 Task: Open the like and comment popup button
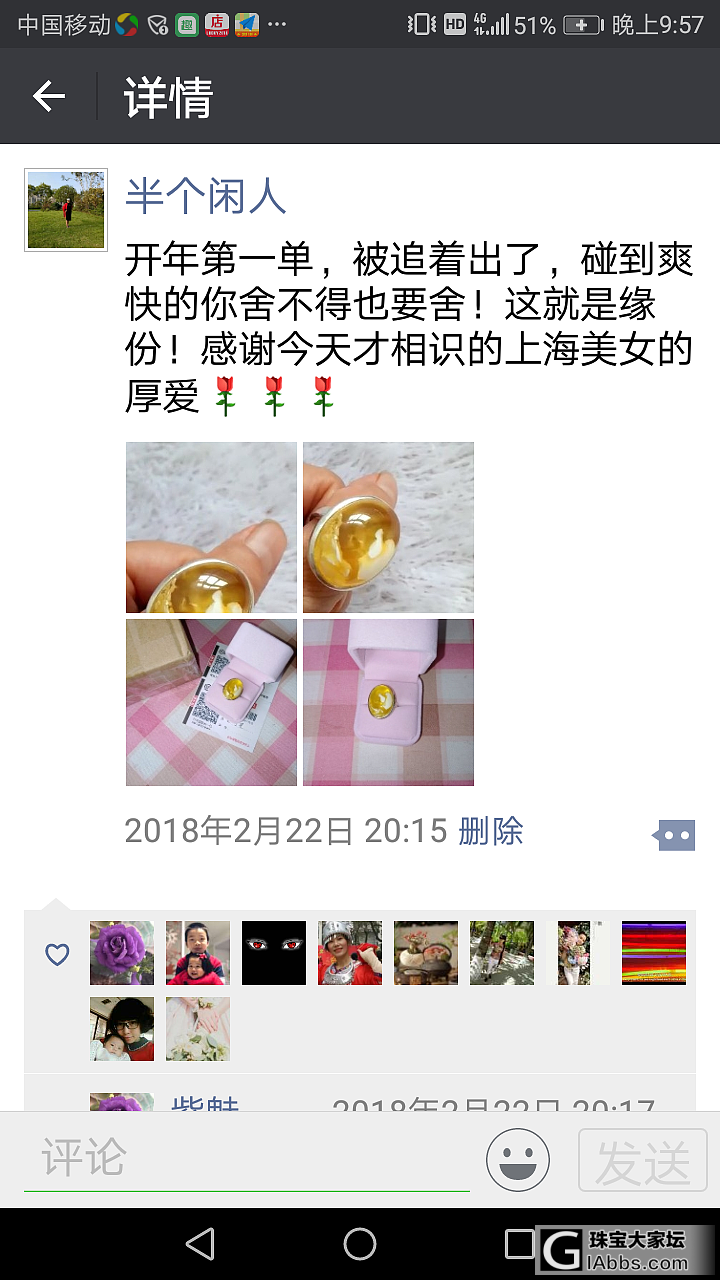(674, 834)
